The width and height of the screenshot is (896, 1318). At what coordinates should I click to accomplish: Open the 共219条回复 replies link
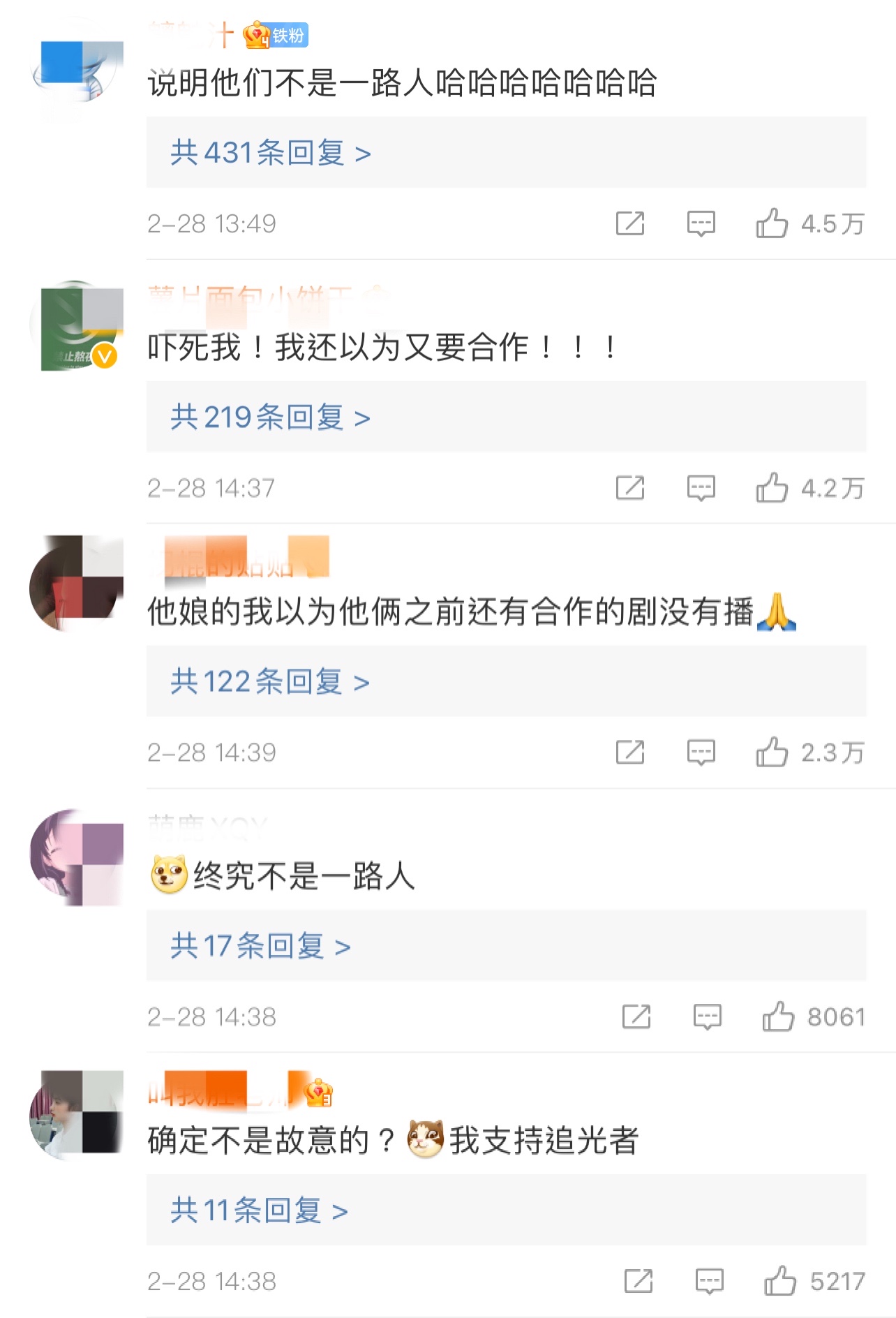pyautogui.click(x=271, y=417)
